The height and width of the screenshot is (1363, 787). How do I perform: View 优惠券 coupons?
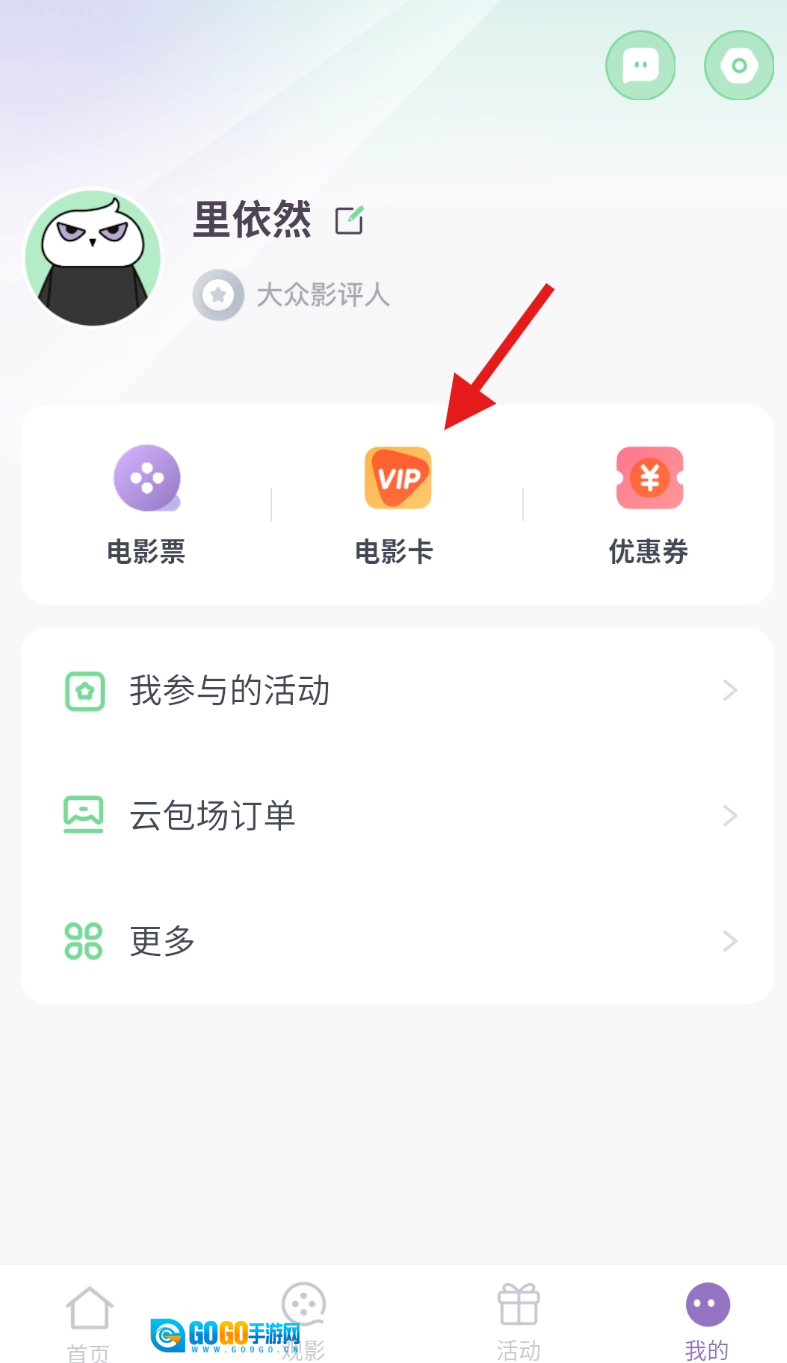coord(649,504)
